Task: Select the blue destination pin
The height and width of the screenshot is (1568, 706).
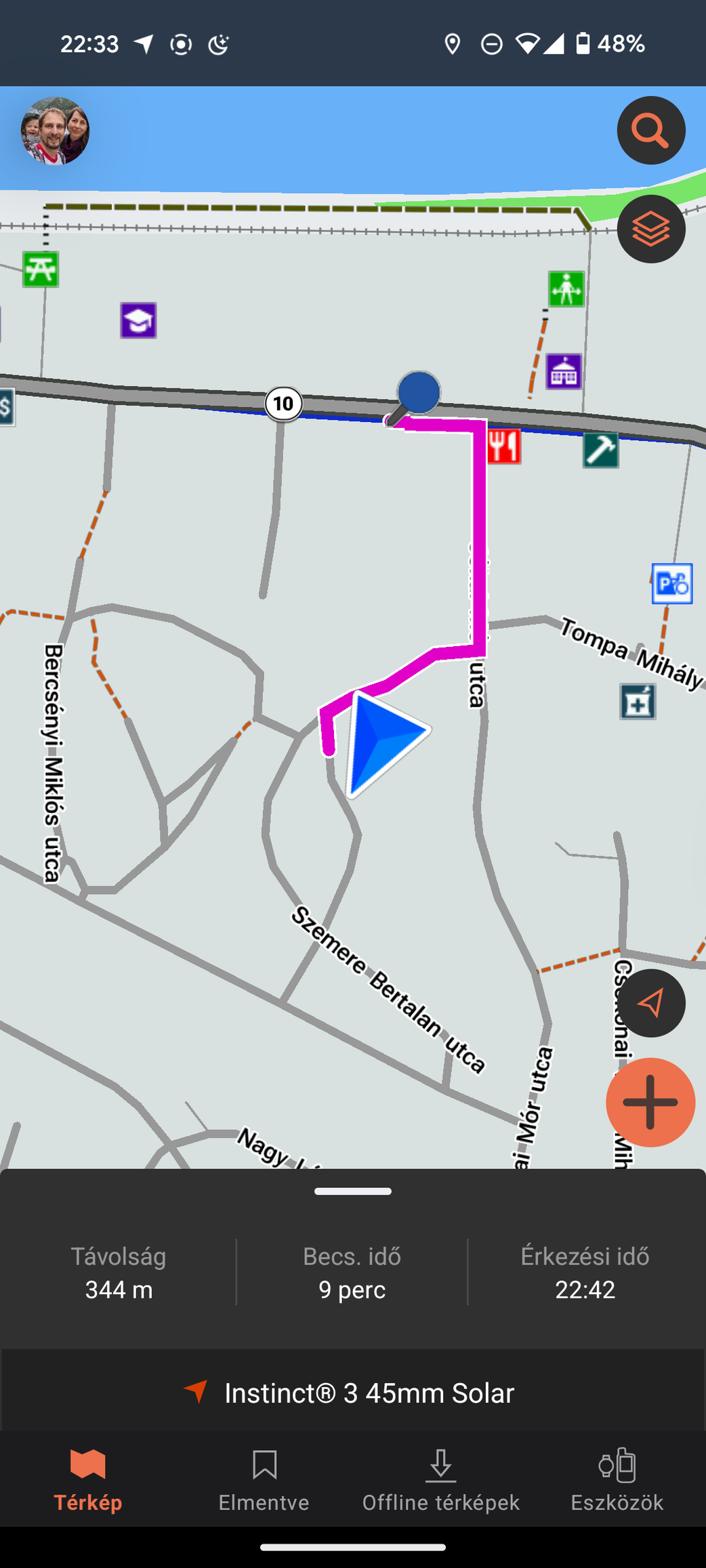Action: pyautogui.click(x=418, y=393)
